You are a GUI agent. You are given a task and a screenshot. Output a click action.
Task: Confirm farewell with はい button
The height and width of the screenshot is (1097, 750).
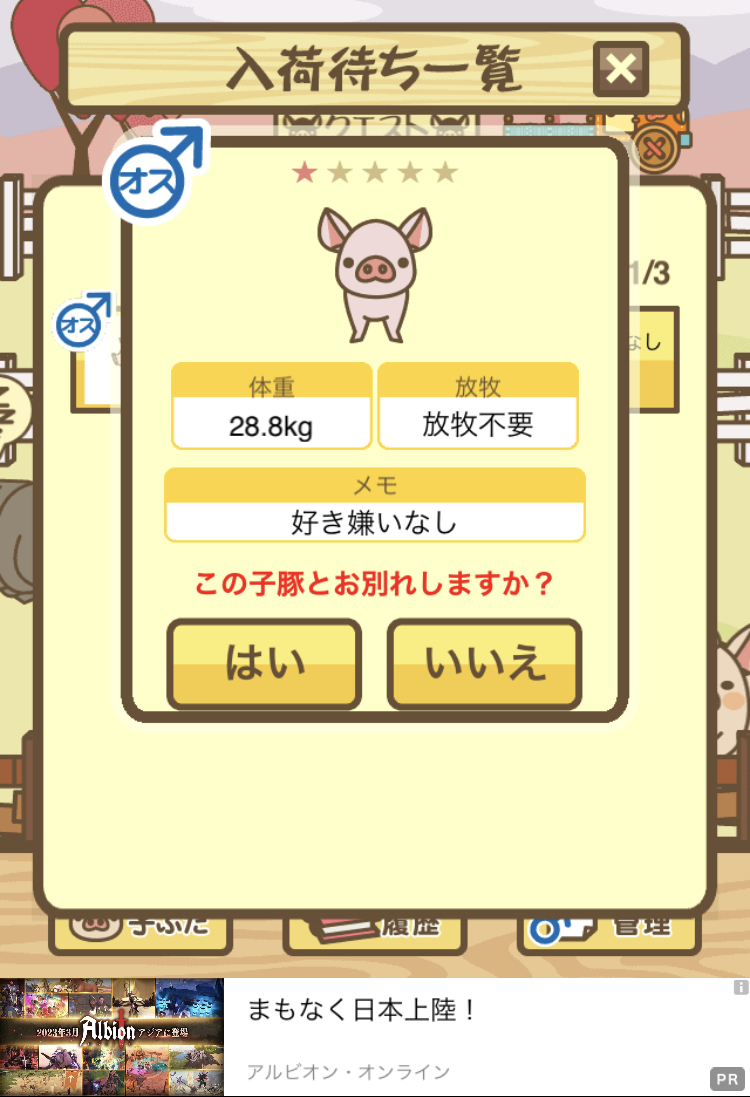point(264,663)
